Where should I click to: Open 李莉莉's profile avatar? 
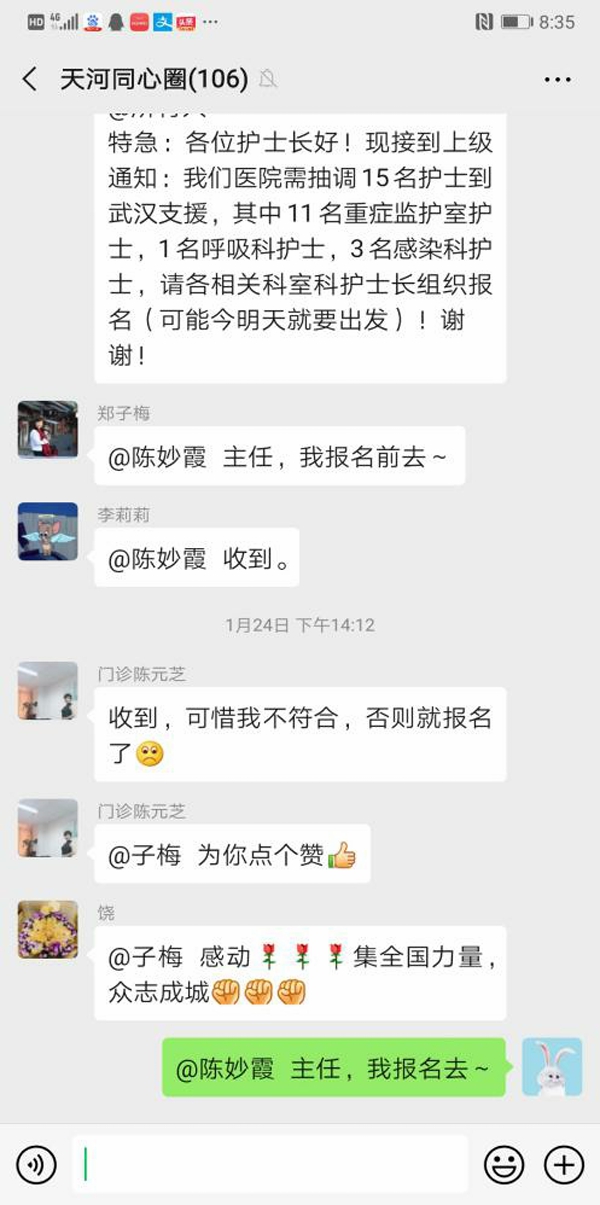48,531
